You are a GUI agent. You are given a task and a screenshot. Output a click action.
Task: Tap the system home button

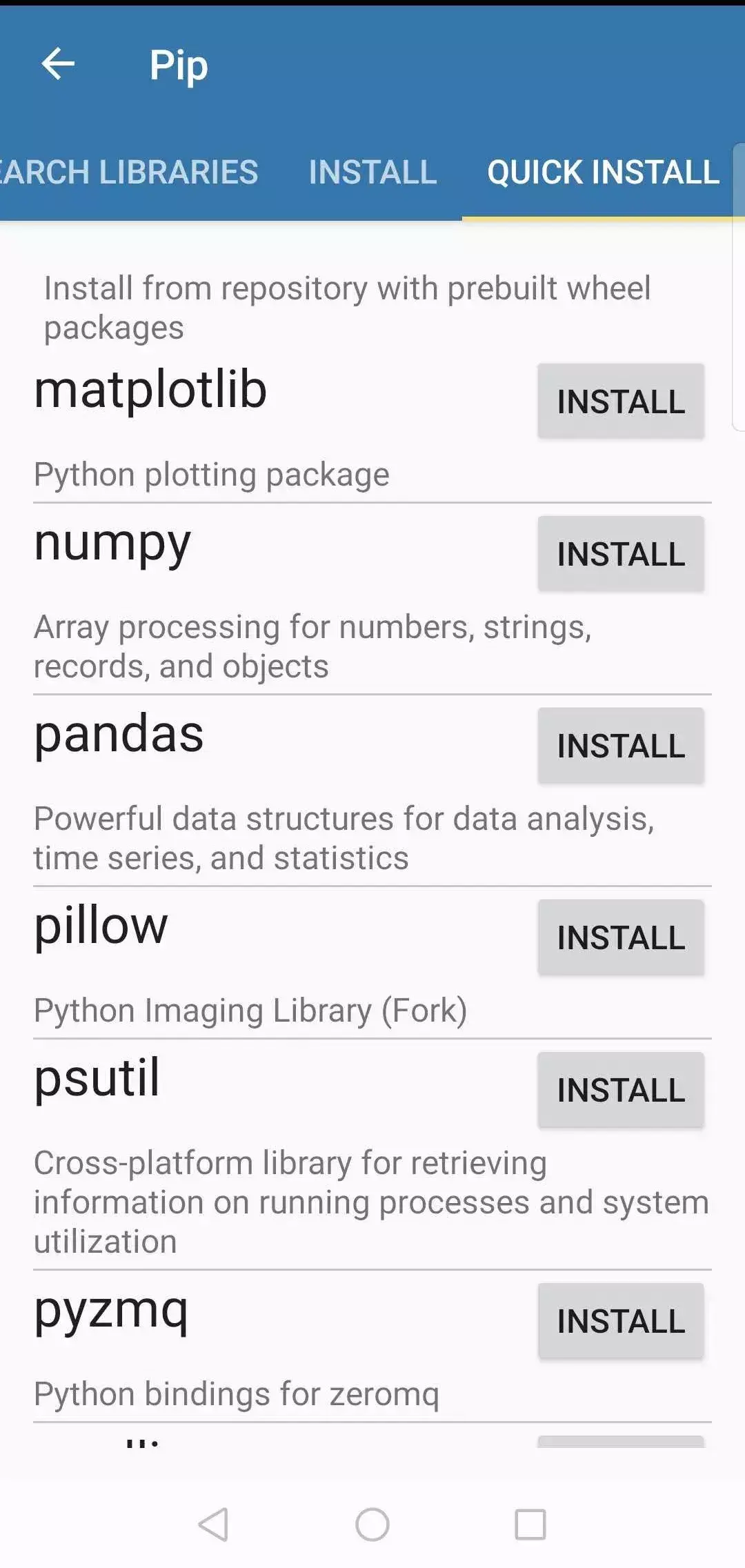coord(372,1525)
